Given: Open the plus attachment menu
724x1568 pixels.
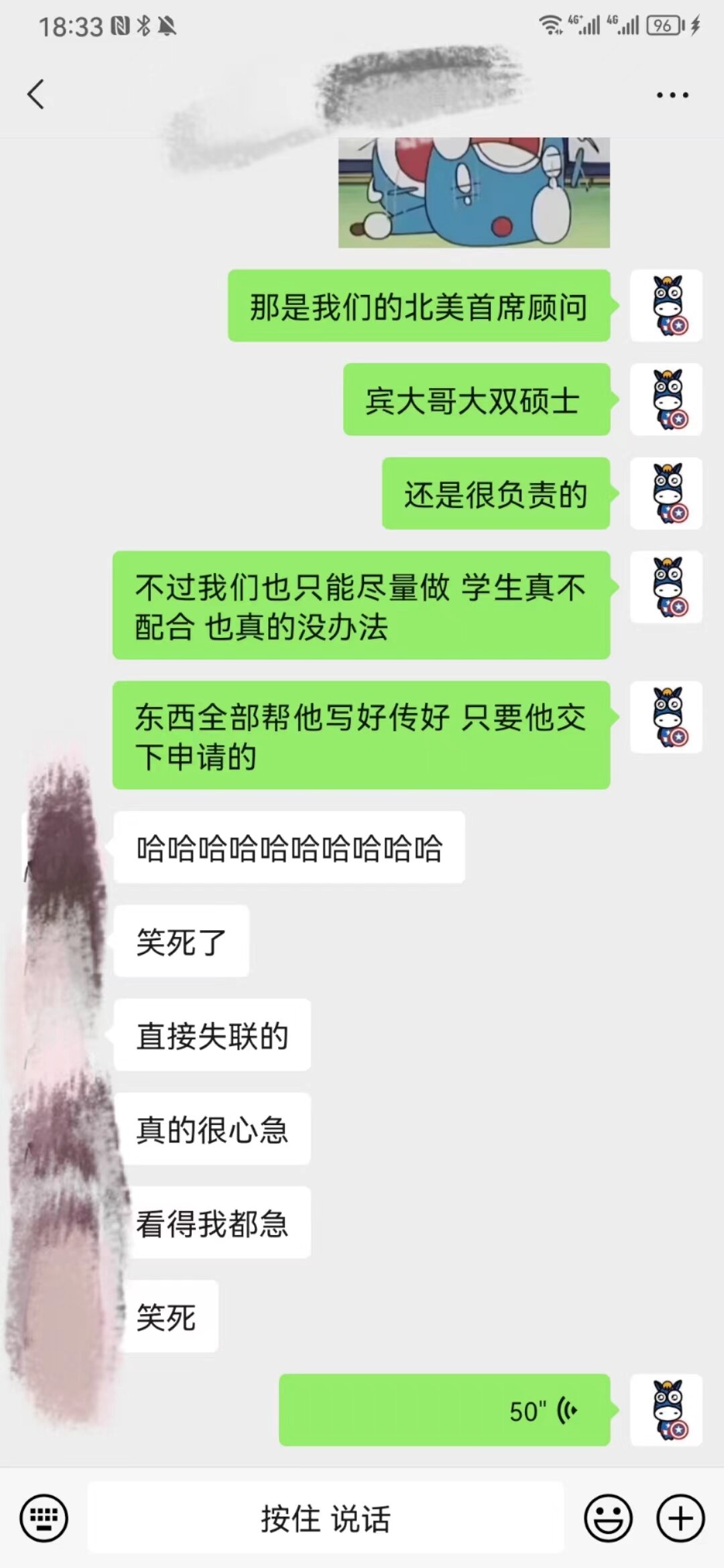Looking at the screenshot, I should 680,1518.
